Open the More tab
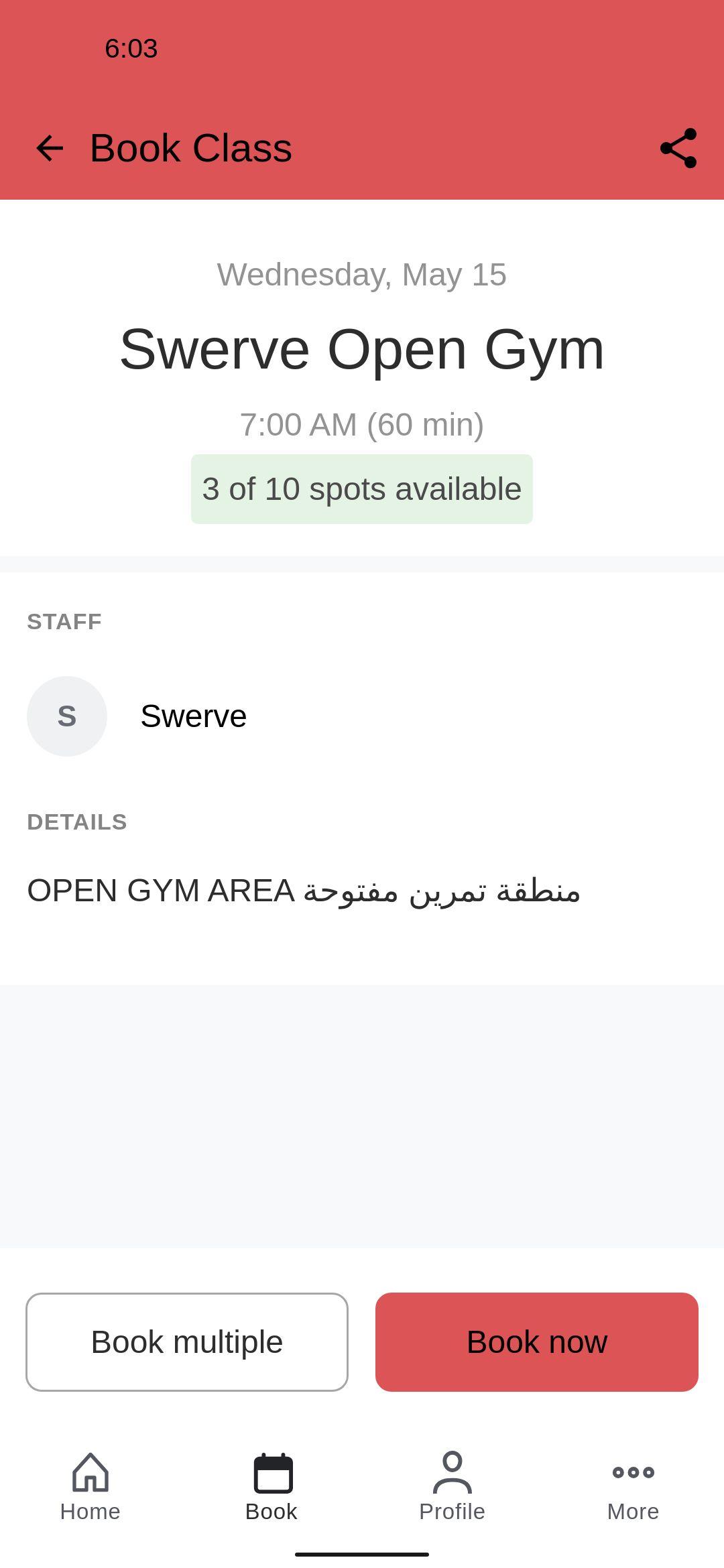 pyautogui.click(x=633, y=1487)
